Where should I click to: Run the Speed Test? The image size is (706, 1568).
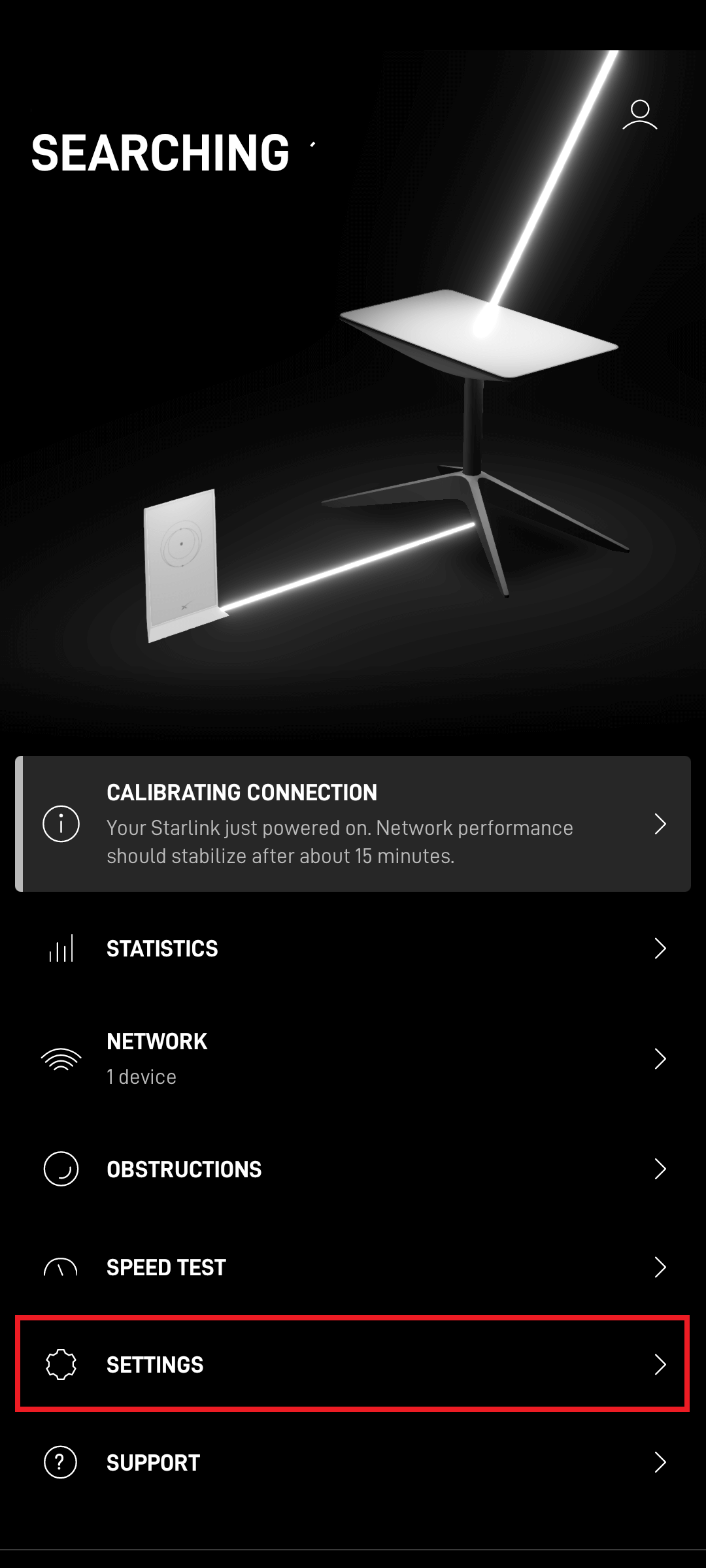tap(353, 1267)
